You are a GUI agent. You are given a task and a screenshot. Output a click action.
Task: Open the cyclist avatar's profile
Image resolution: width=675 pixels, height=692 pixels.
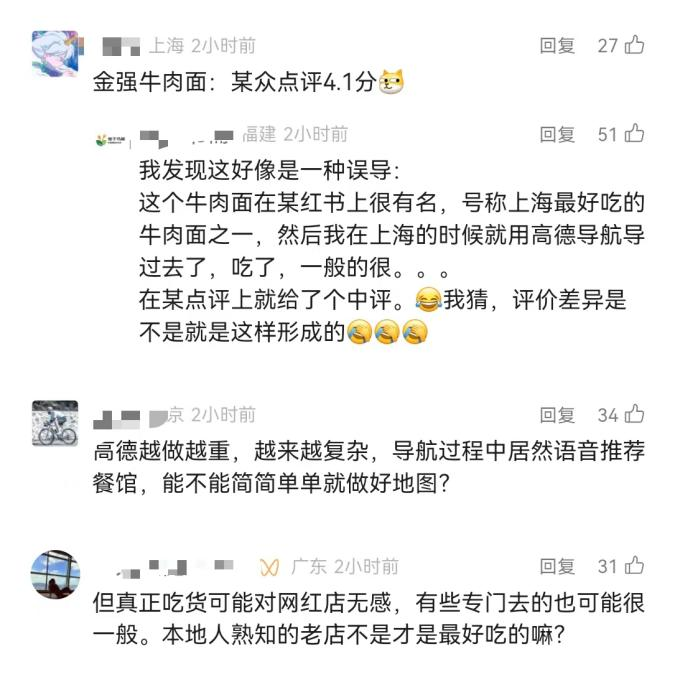(x=55, y=423)
